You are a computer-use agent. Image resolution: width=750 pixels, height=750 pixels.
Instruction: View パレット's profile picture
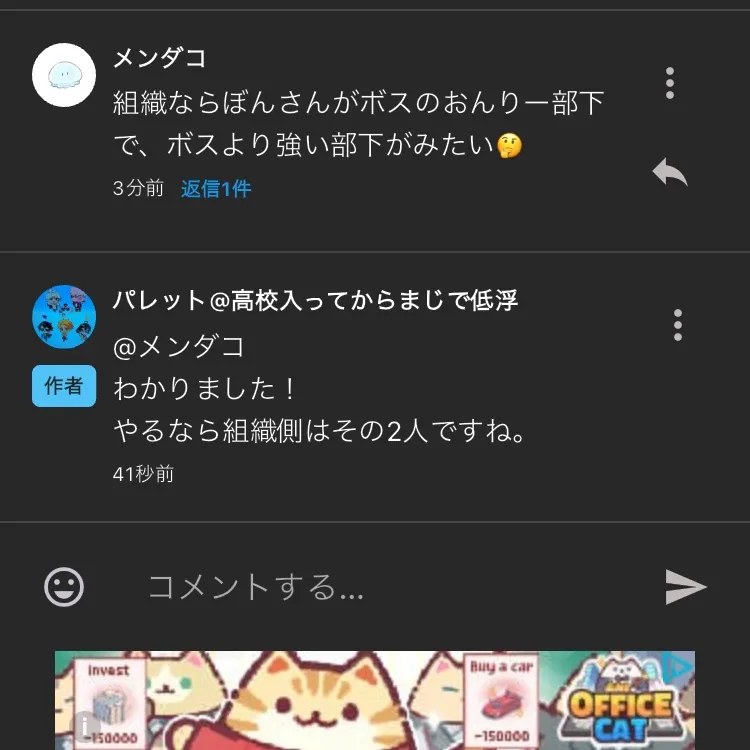click(64, 317)
